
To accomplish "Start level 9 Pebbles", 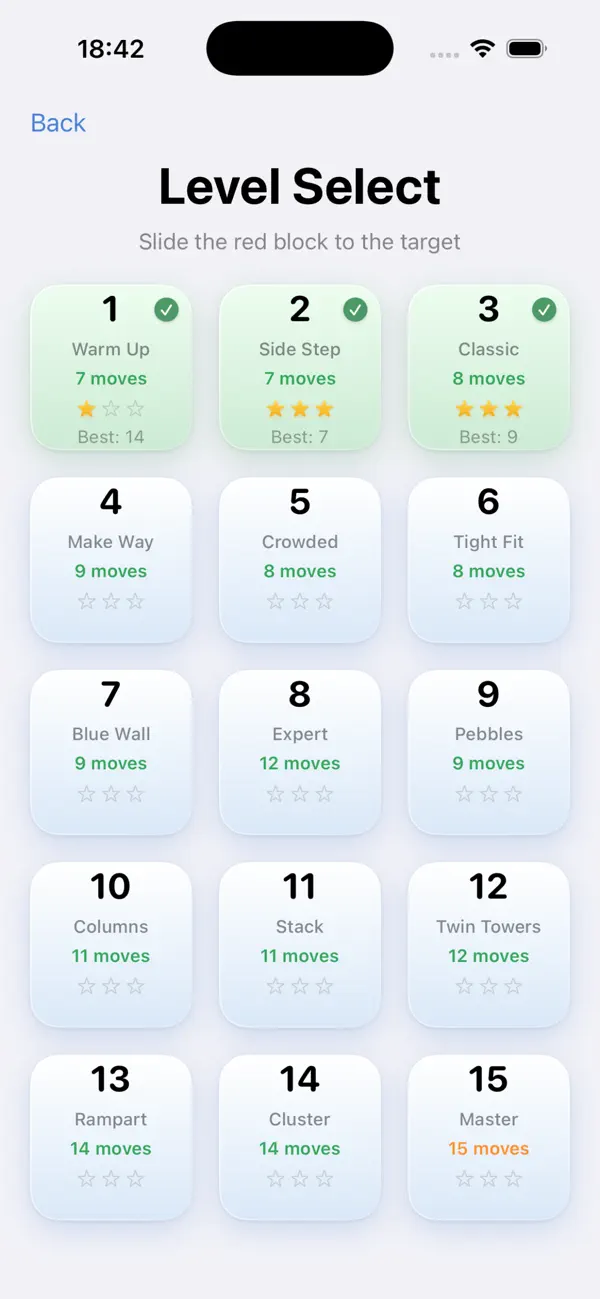I will (x=489, y=752).
